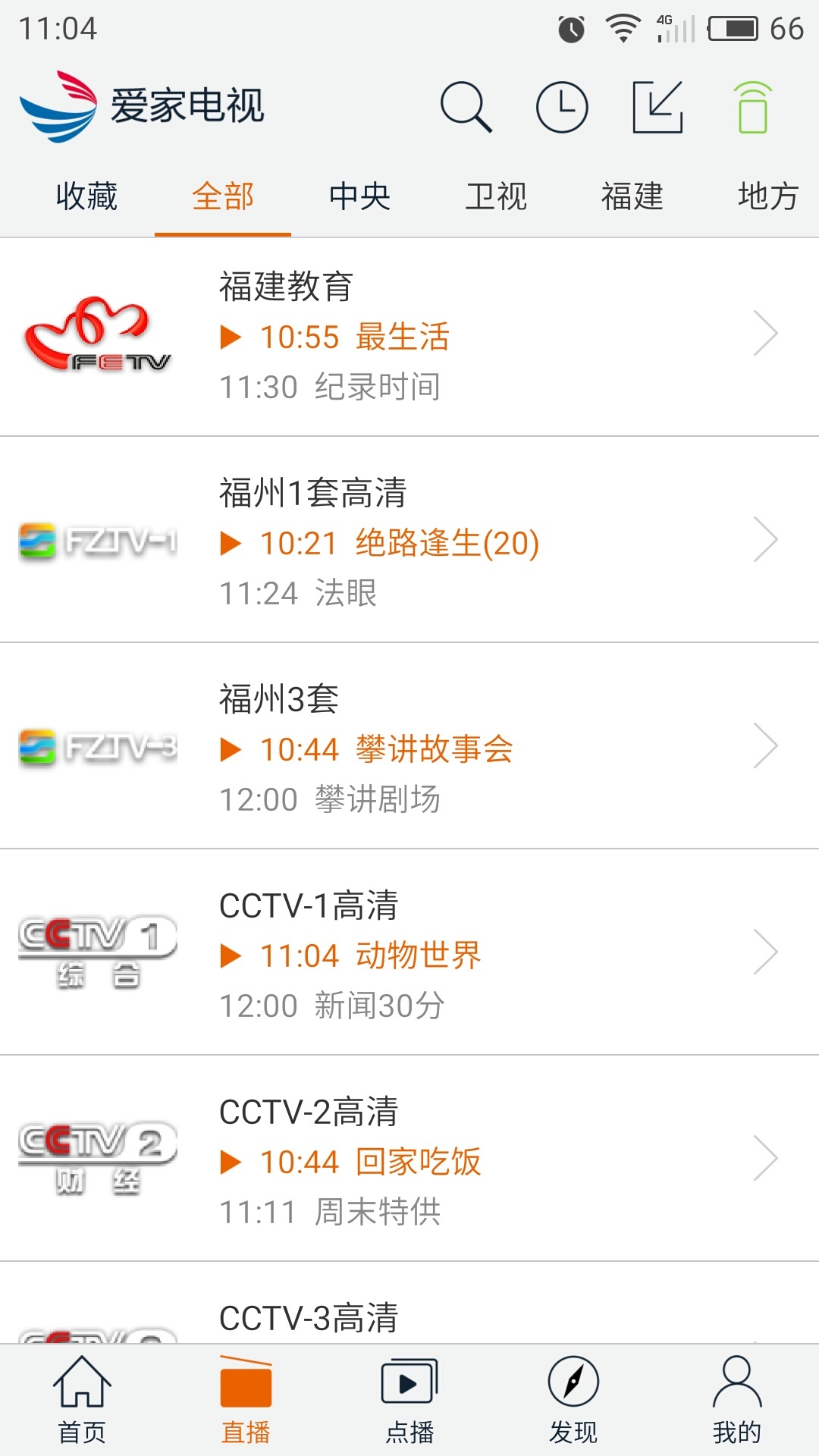
Task: Open the 福建教育 channel
Action: pyautogui.click(x=409, y=336)
